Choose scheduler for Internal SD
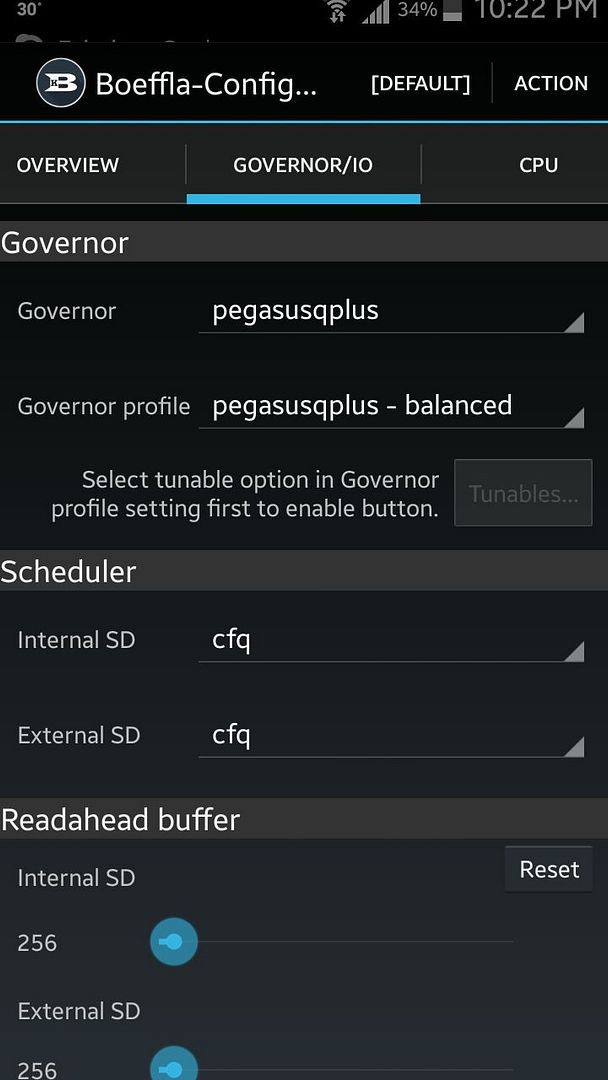 (391, 641)
